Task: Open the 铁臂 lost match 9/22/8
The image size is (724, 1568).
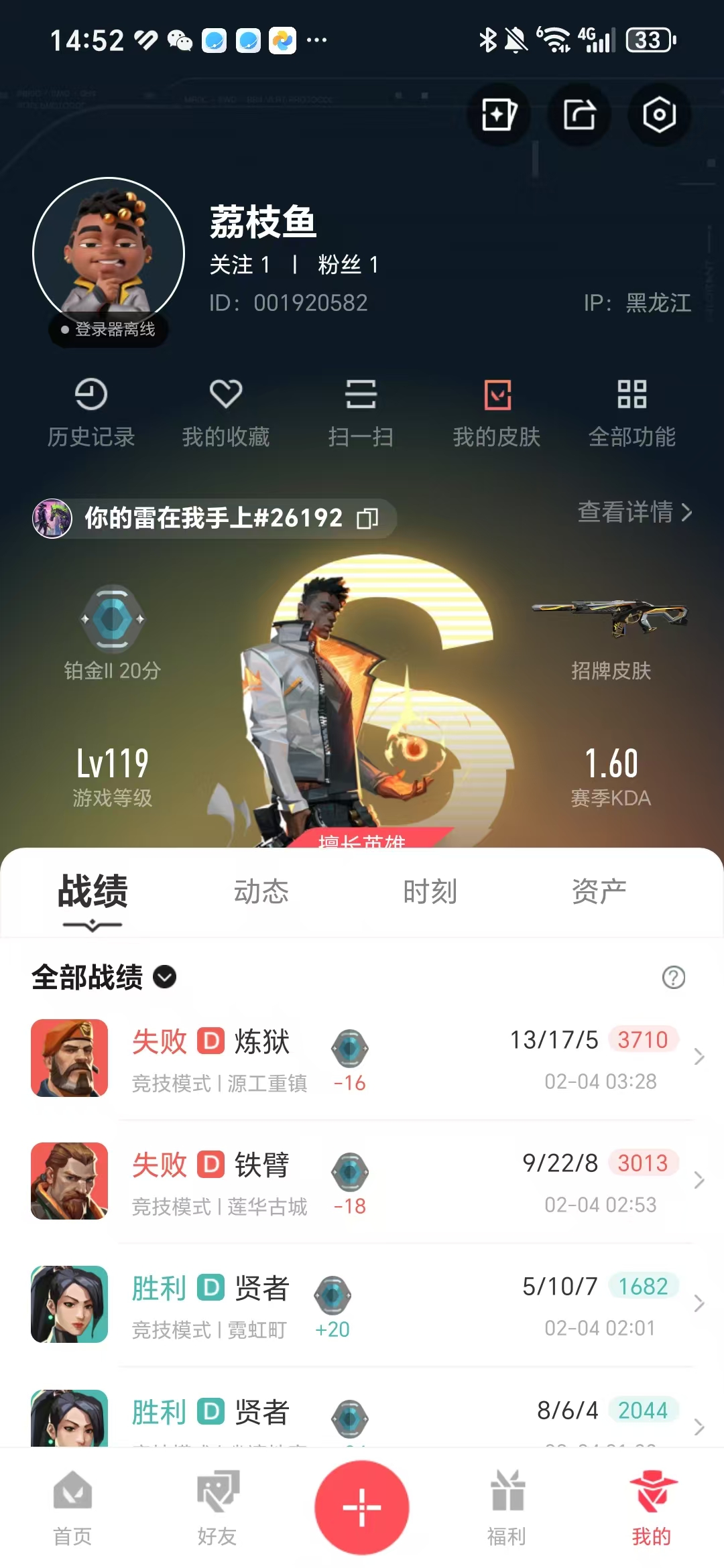Action: (362, 1181)
